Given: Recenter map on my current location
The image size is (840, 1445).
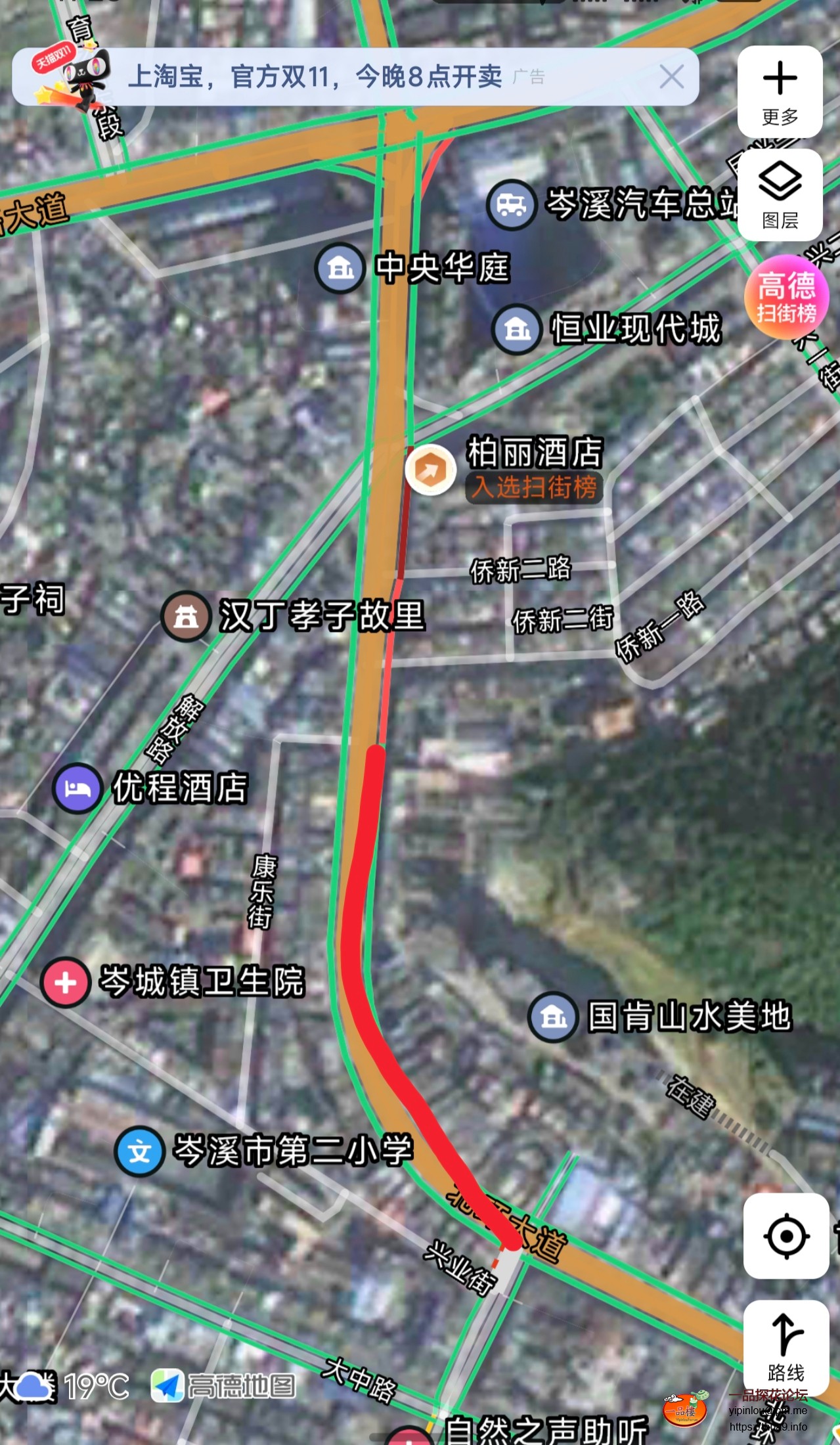Looking at the screenshot, I should pos(785,1236).
